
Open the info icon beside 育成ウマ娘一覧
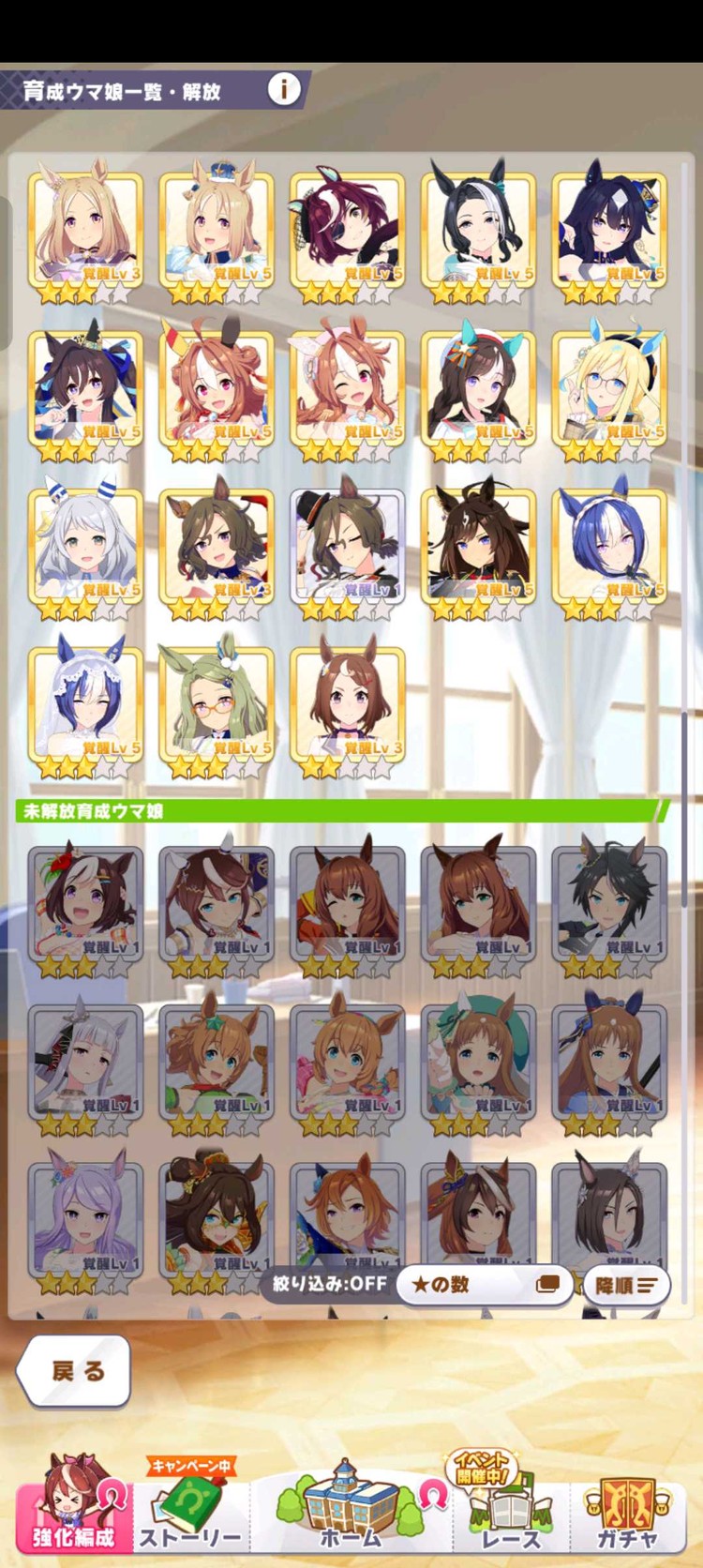284,89
